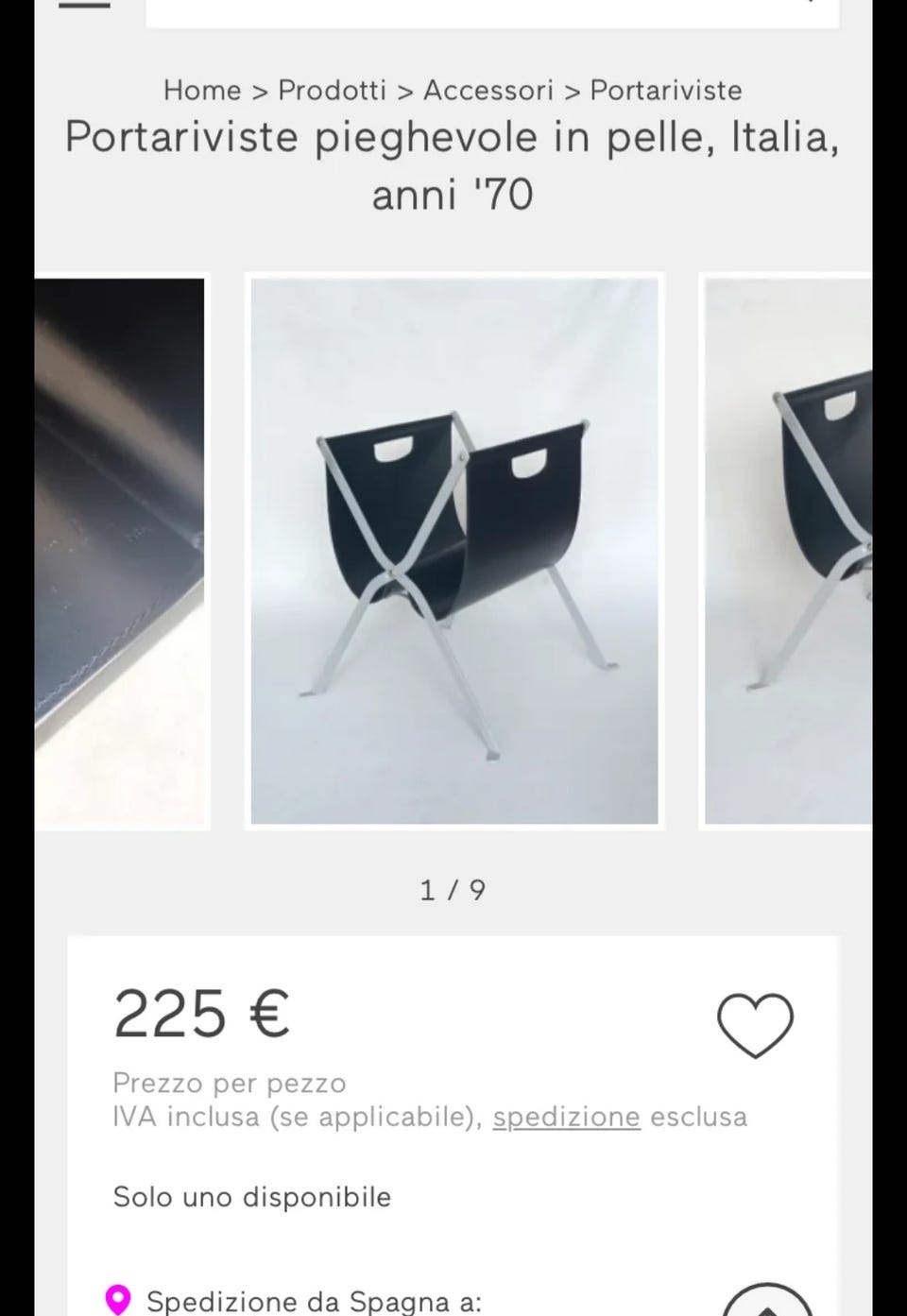Image resolution: width=907 pixels, height=1316 pixels.
Task: Click the Prezzo per pezzo label
Action: click(229, 1083)
